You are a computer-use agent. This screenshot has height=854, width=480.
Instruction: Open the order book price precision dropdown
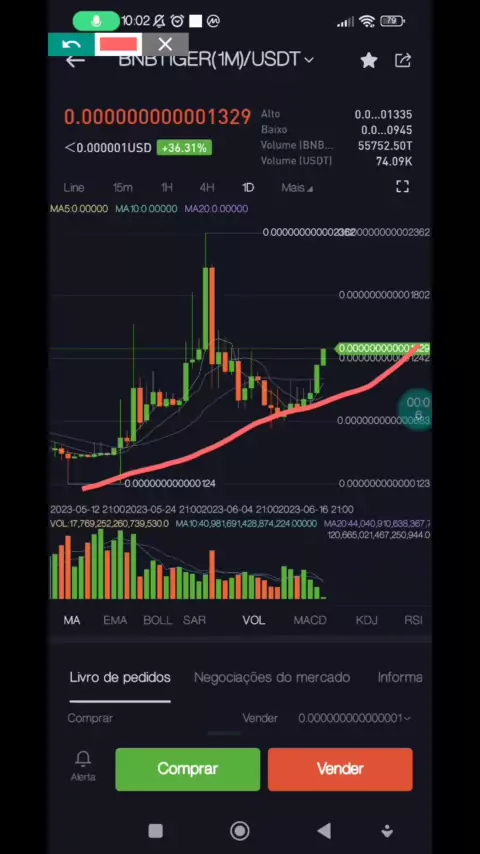pyautogui.click(x=355, y=718)
